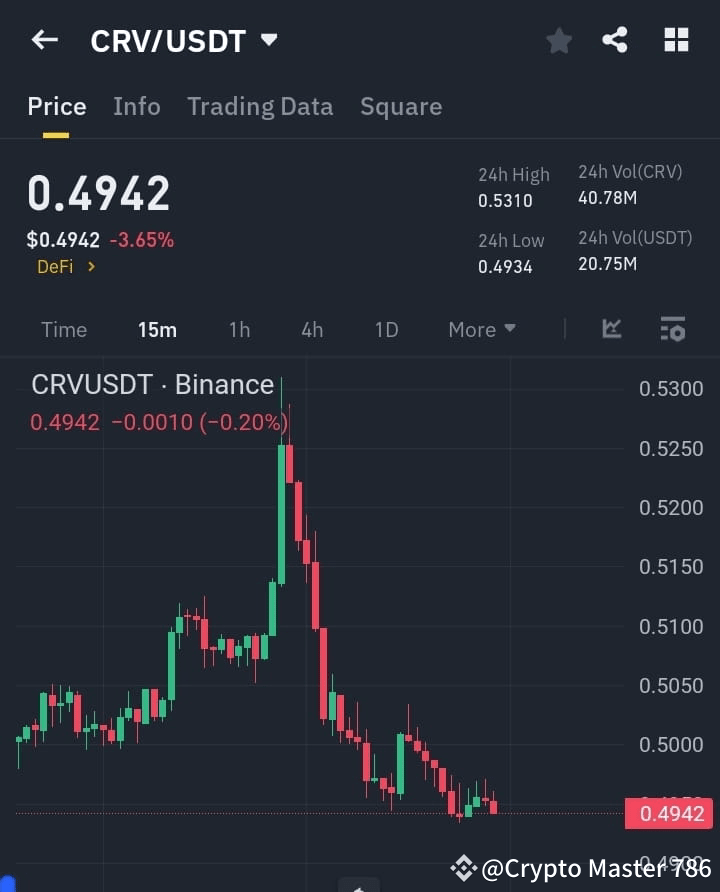Favorite CRV/USDT with the star icon
The width and height of the screenshot is (720, 892).
pos(558,40)
